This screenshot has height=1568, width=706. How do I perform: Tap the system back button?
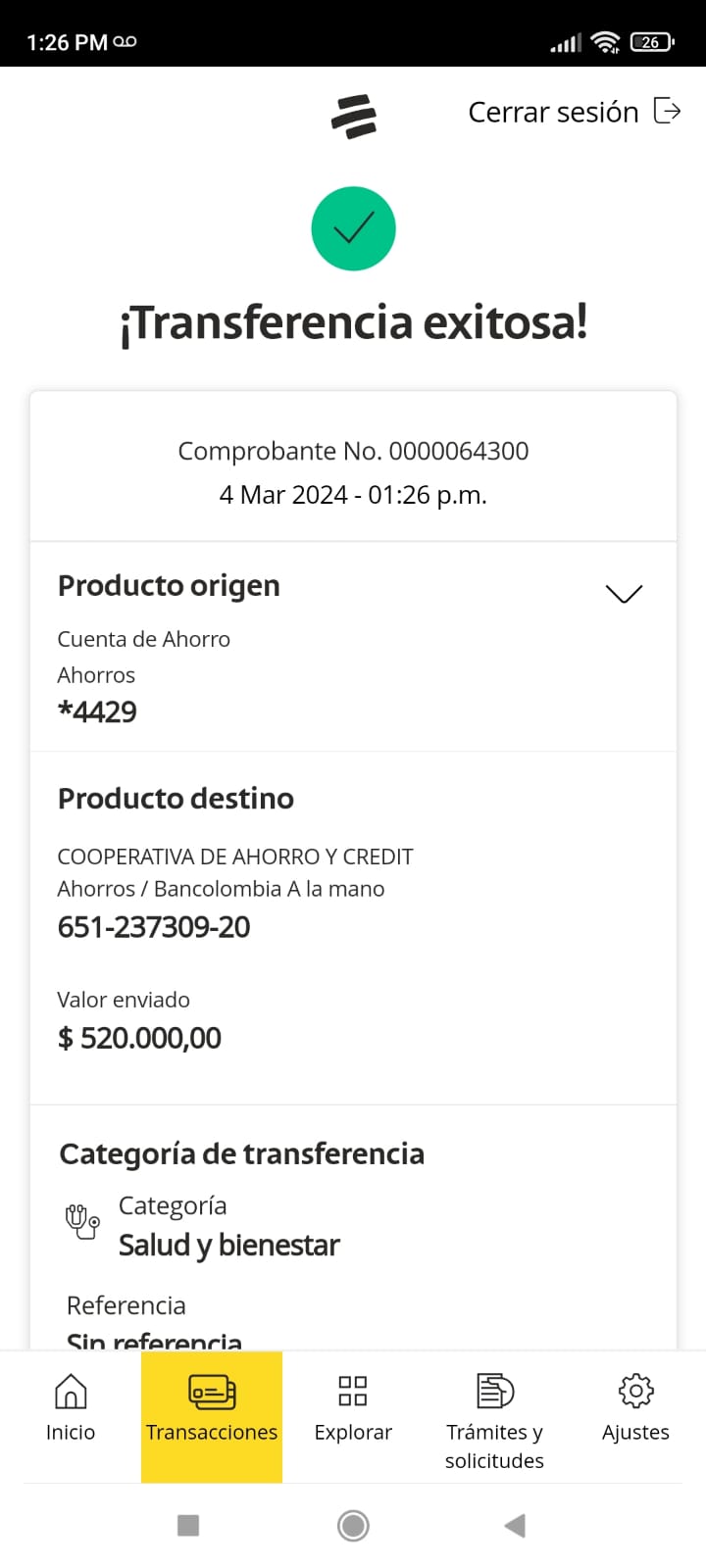pos(515,1525)
